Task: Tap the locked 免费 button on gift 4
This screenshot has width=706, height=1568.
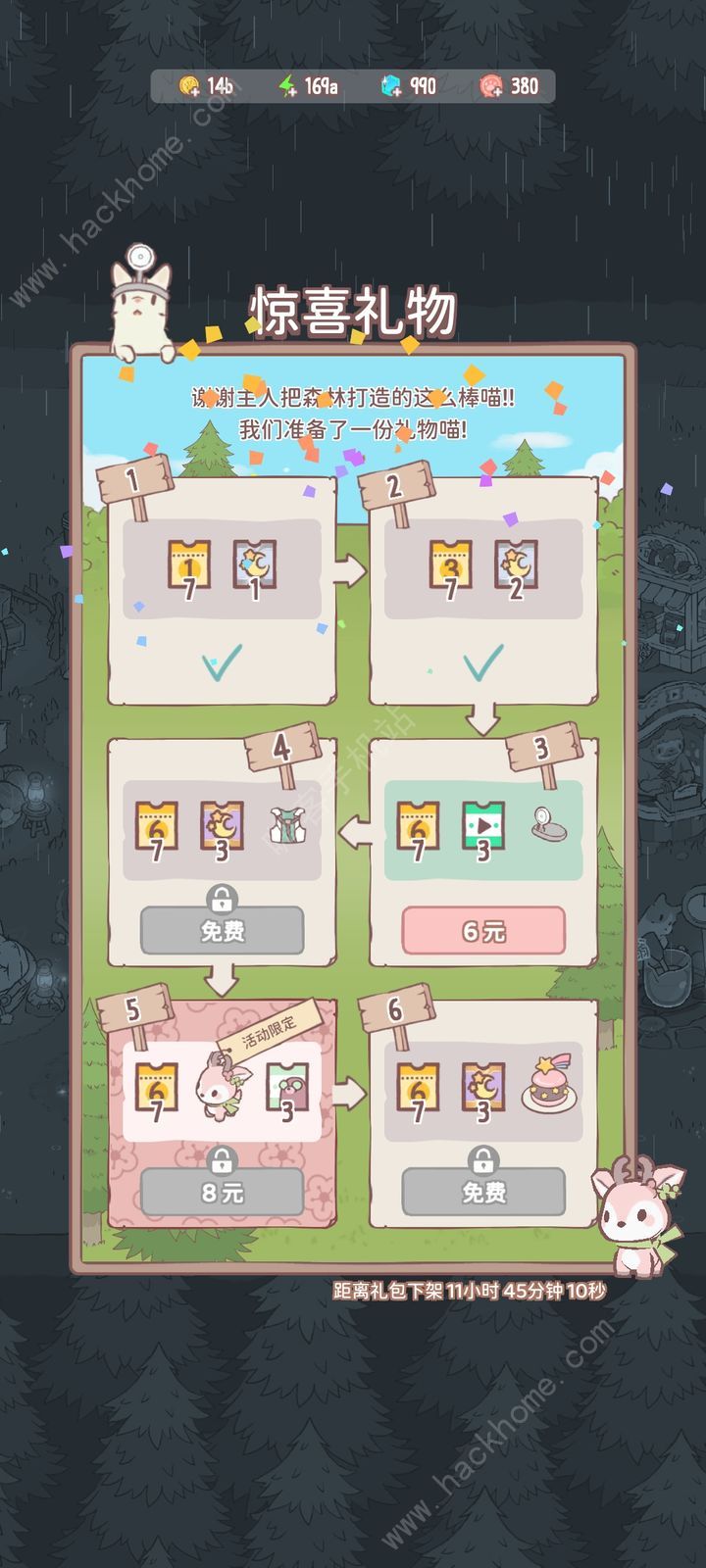Action: click(222, 930)
